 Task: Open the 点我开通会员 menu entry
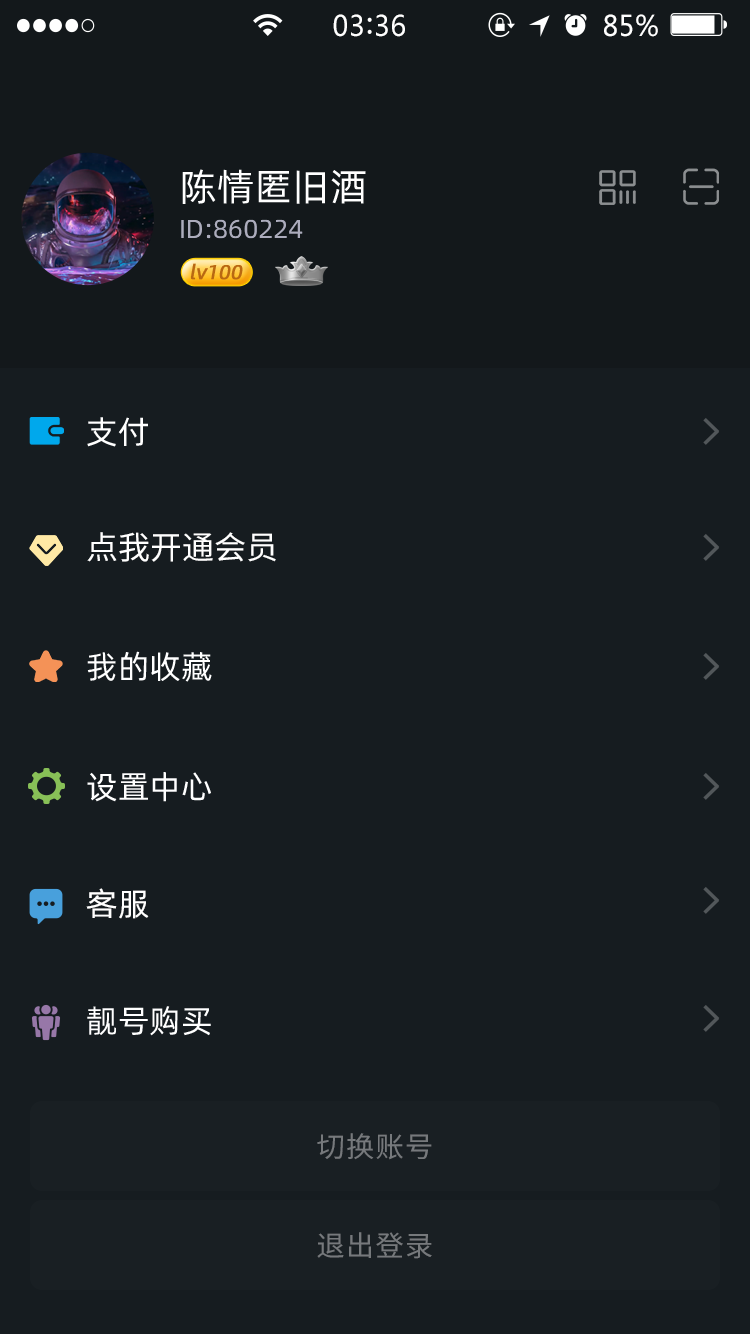(182, 548)
